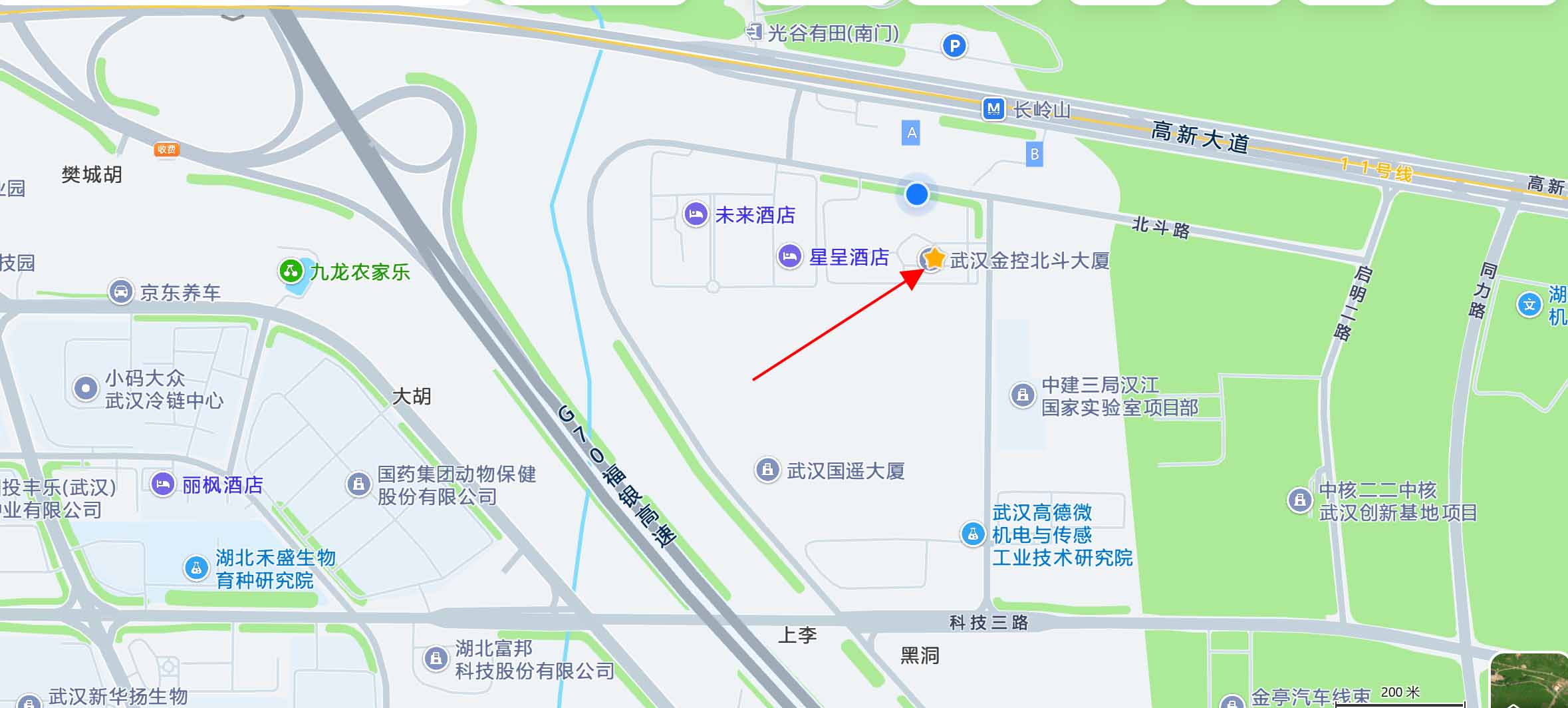Viewport: 1568px width, 708px height.
Task: Open 长岭山 metro station marker
Action: click(993, 108)
